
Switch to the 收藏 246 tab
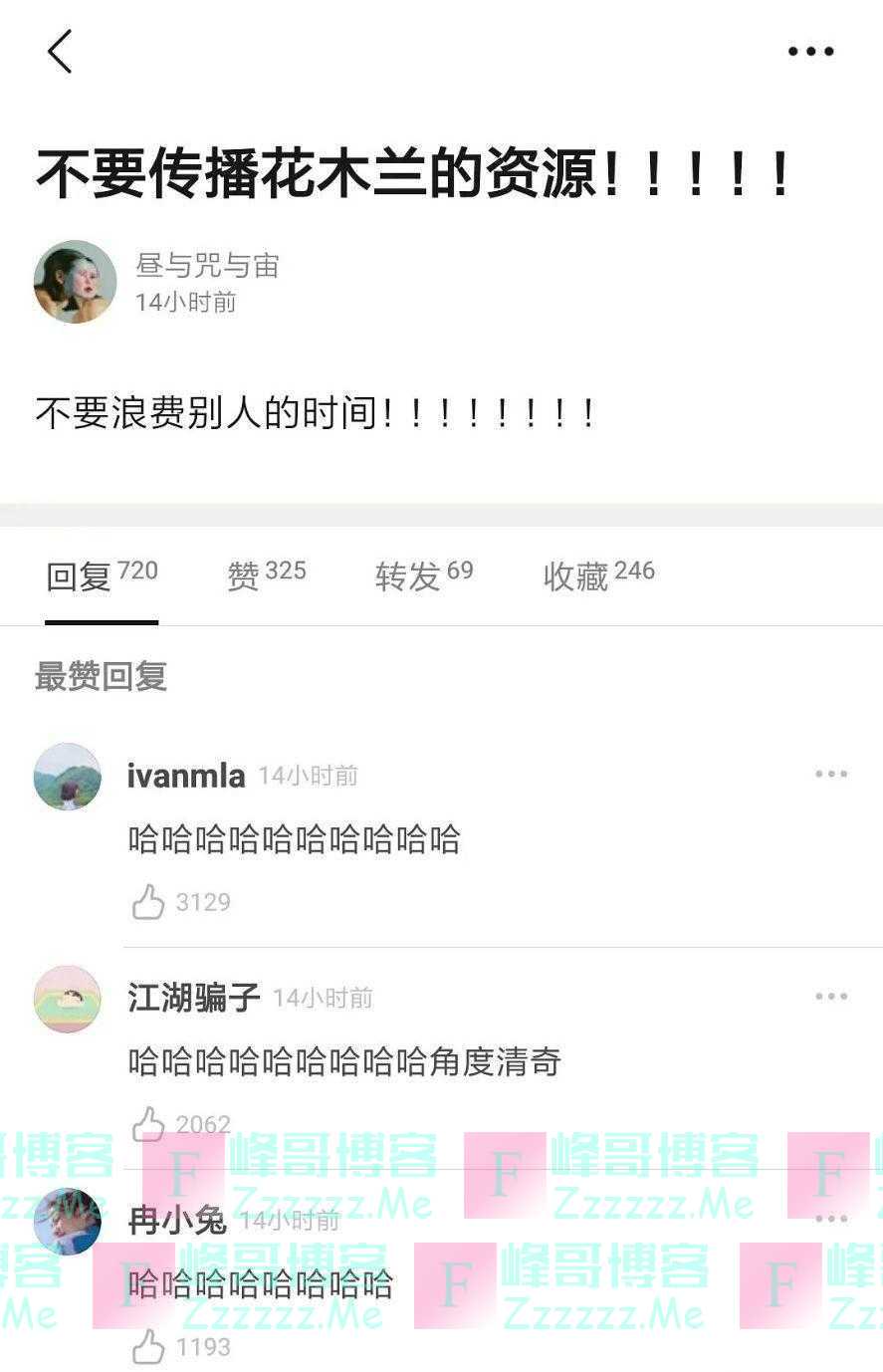click(x=598, y=574)
